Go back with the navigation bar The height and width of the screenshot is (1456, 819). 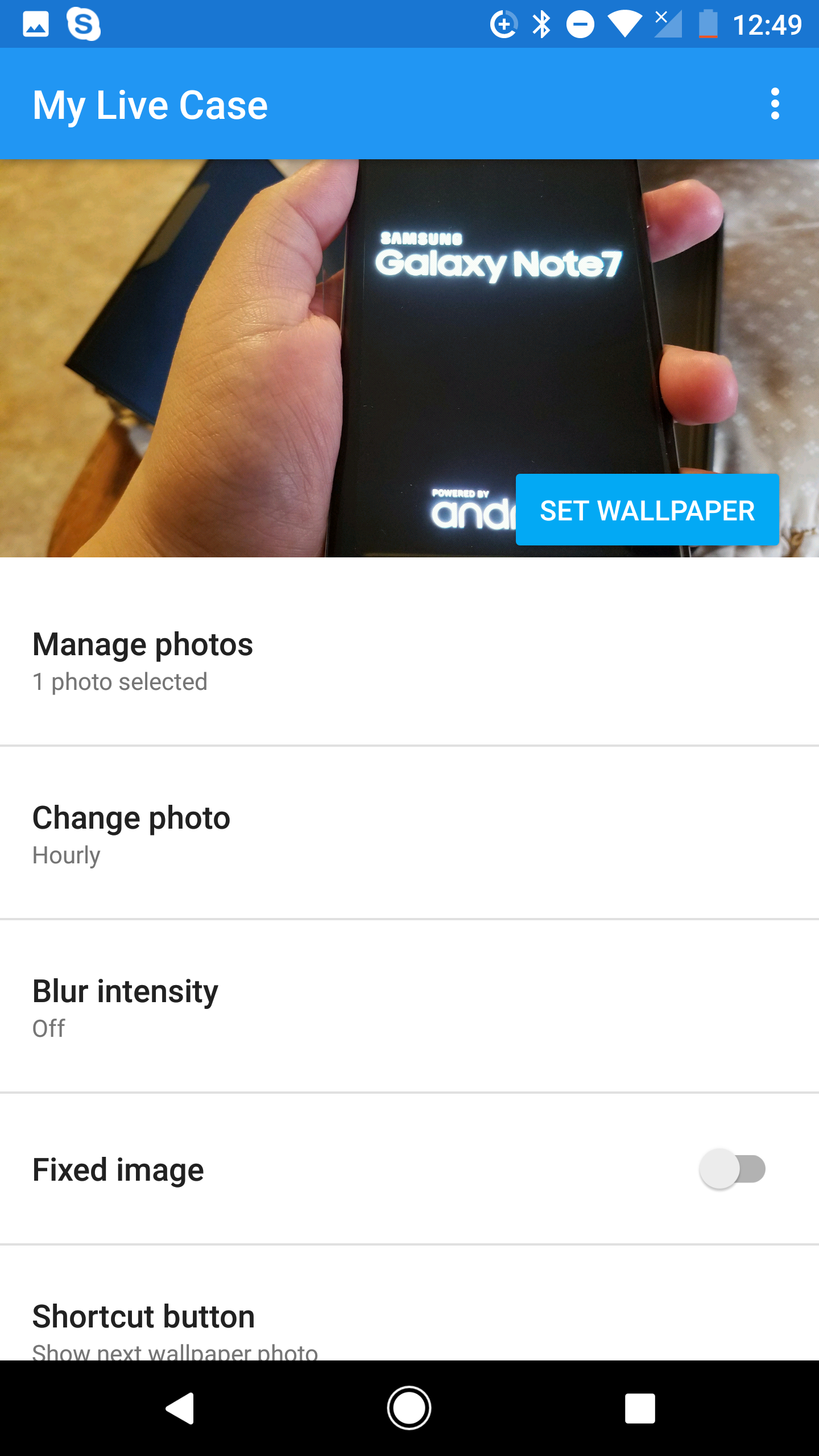point(180,1408)
